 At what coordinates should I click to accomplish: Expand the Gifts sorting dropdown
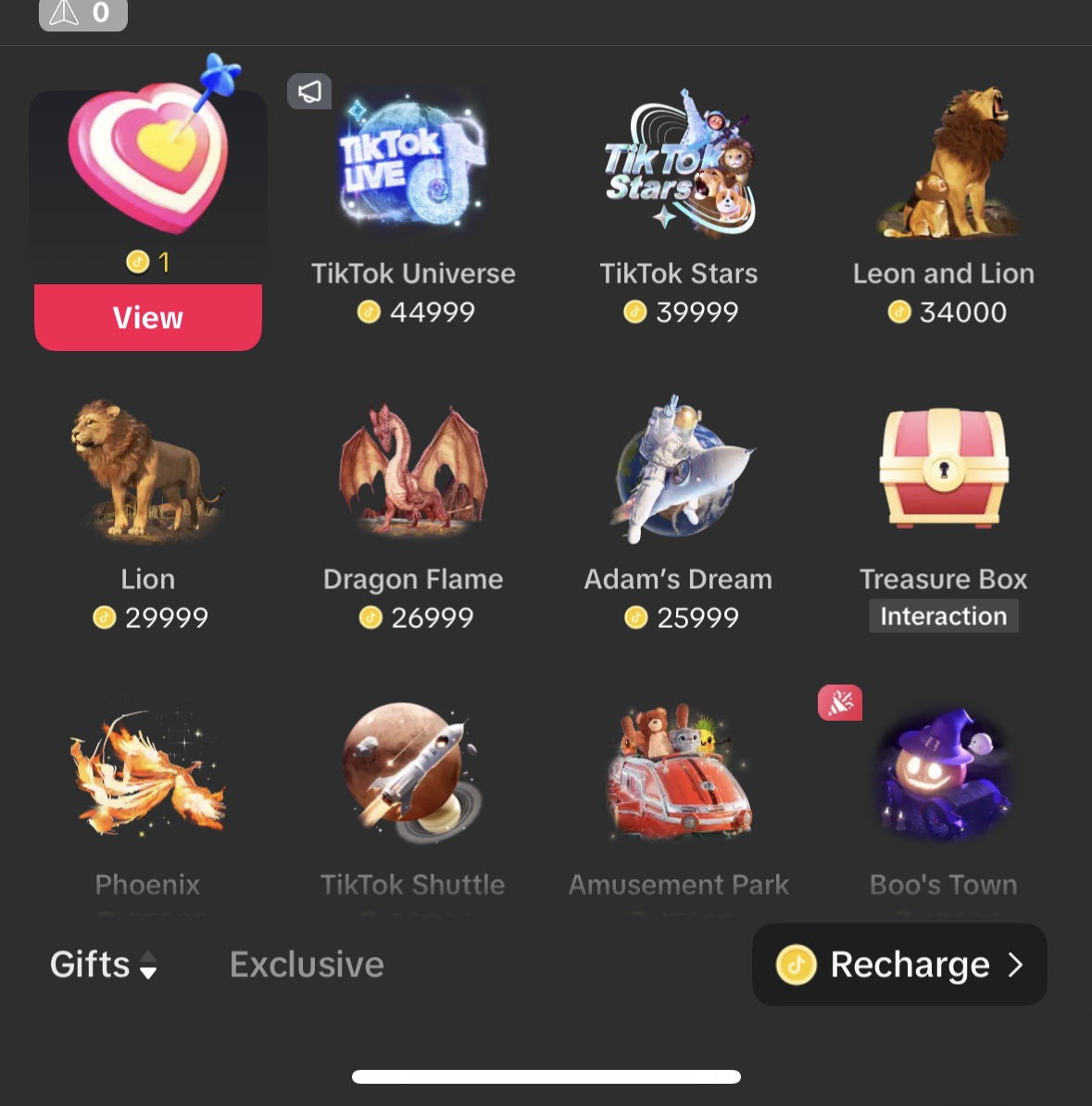click(x=103, y=964)
